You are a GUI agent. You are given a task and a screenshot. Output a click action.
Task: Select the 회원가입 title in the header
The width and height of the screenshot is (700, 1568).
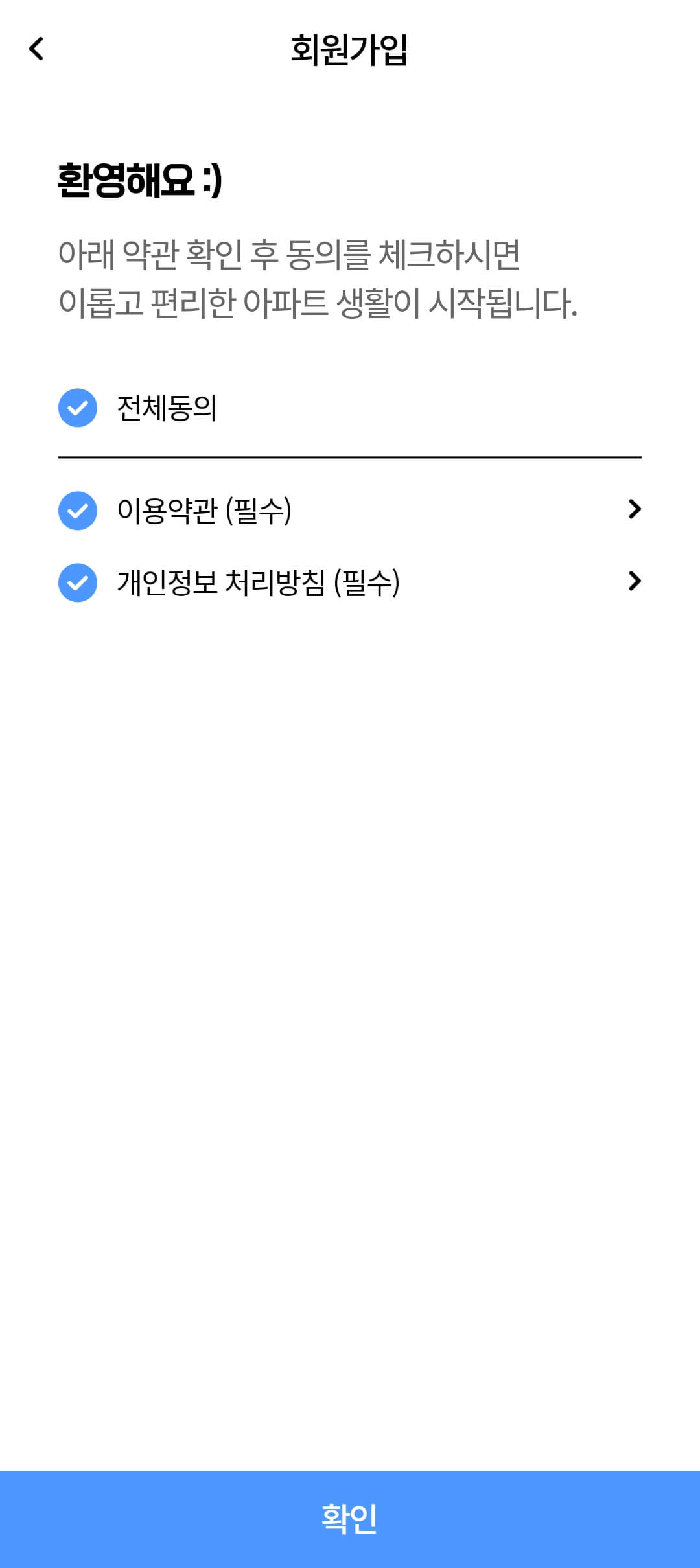tap(350, 49)
